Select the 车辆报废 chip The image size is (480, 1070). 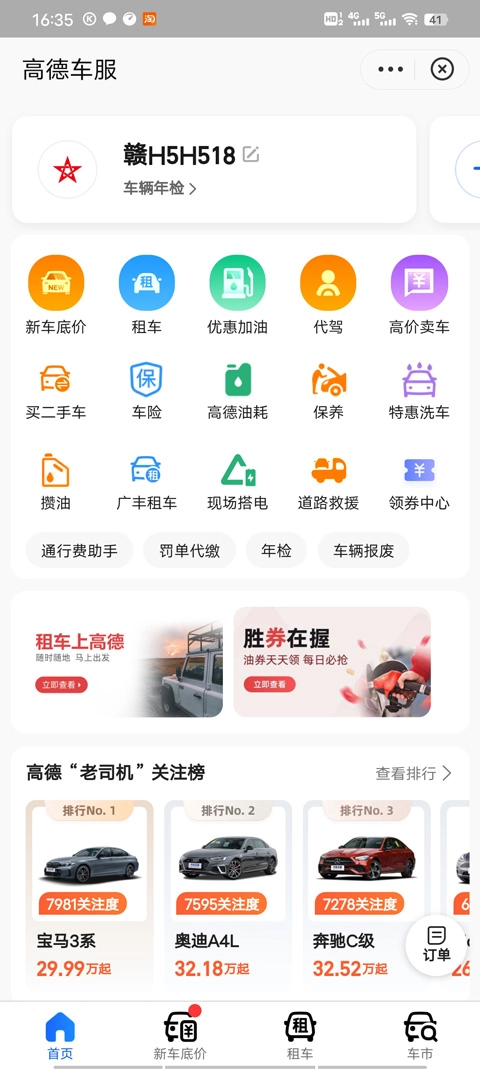(363, 551)
